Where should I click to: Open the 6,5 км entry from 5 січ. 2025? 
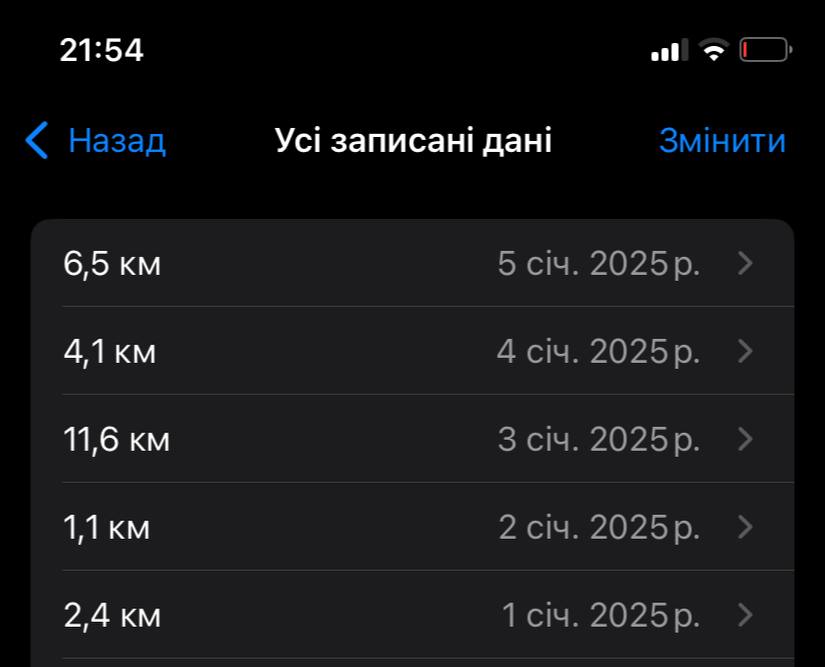[x=412, y=264]
